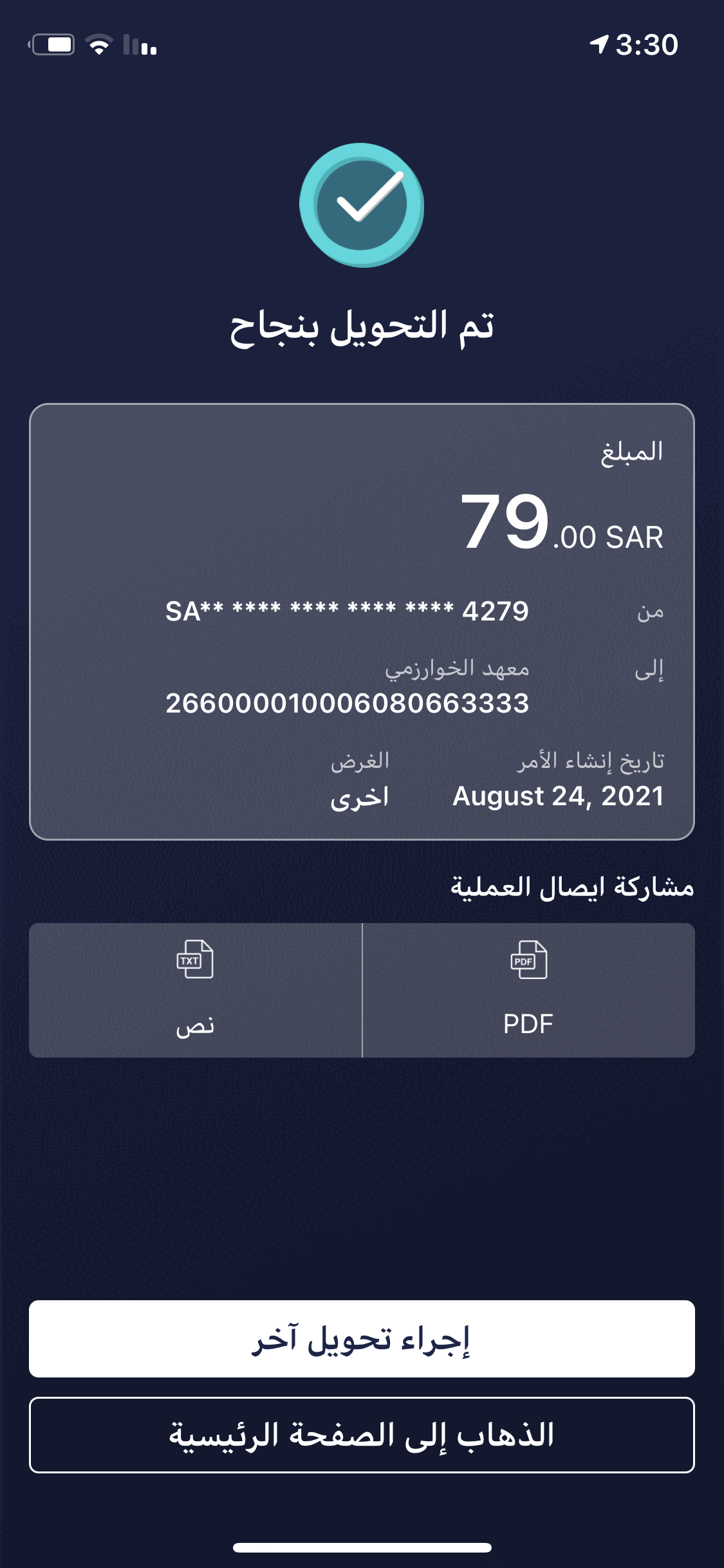Go to the home page (الذهاب إلى الصفحة الرئيسية)

coord(362,1435)
